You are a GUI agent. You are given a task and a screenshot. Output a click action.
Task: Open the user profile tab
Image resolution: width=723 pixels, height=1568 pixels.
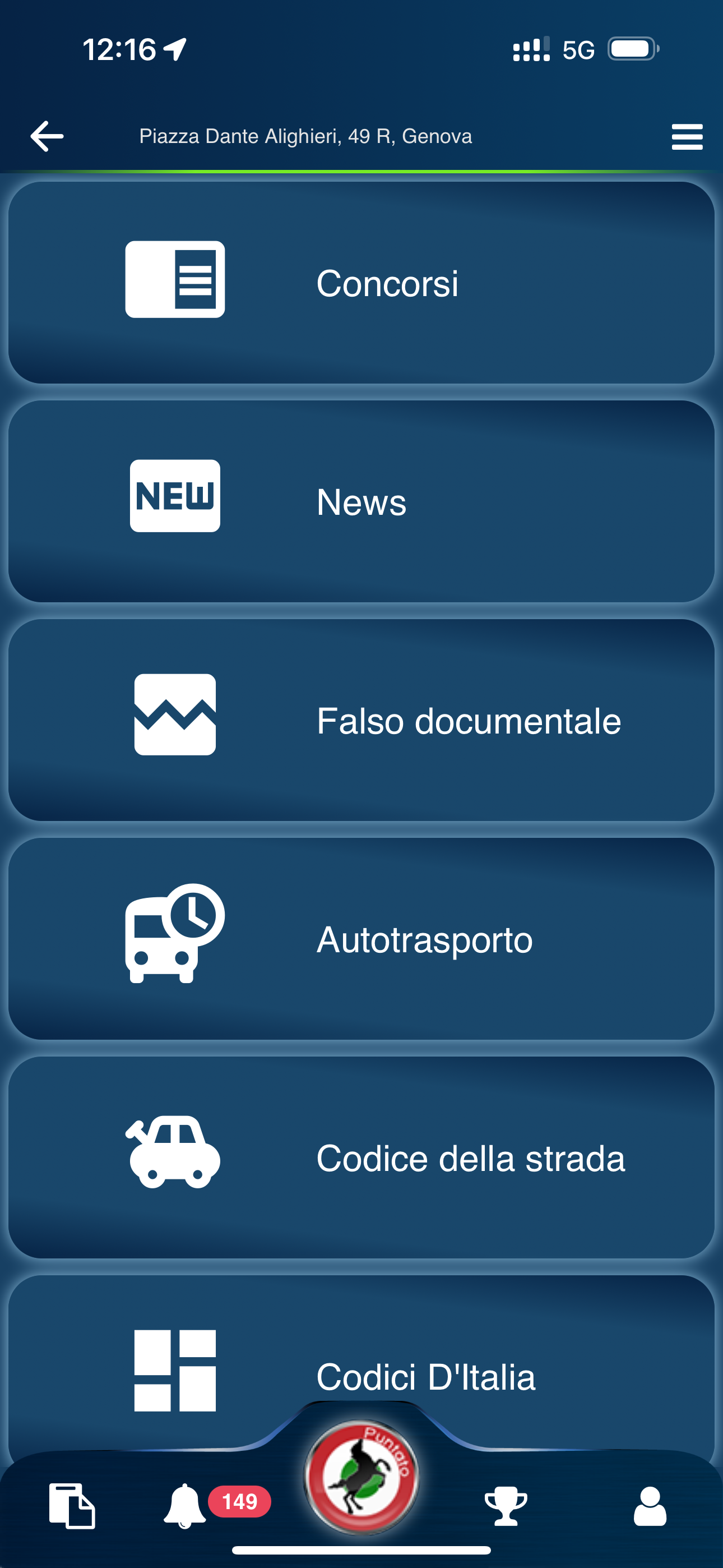tap(650, 1505)
